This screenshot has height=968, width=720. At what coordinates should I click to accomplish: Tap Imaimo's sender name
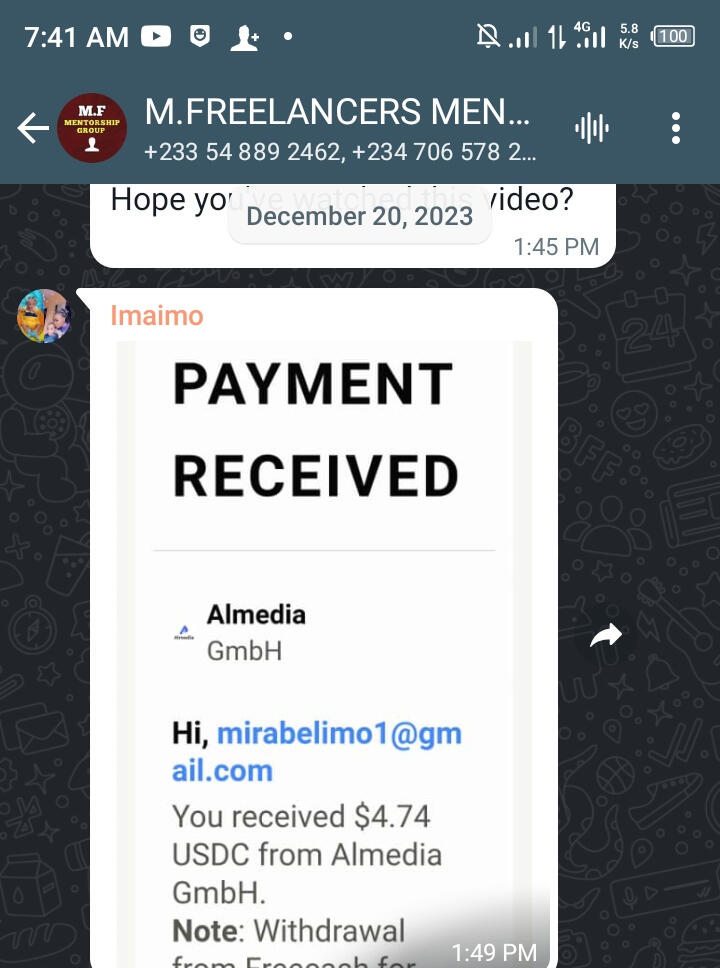pos(157,316)
